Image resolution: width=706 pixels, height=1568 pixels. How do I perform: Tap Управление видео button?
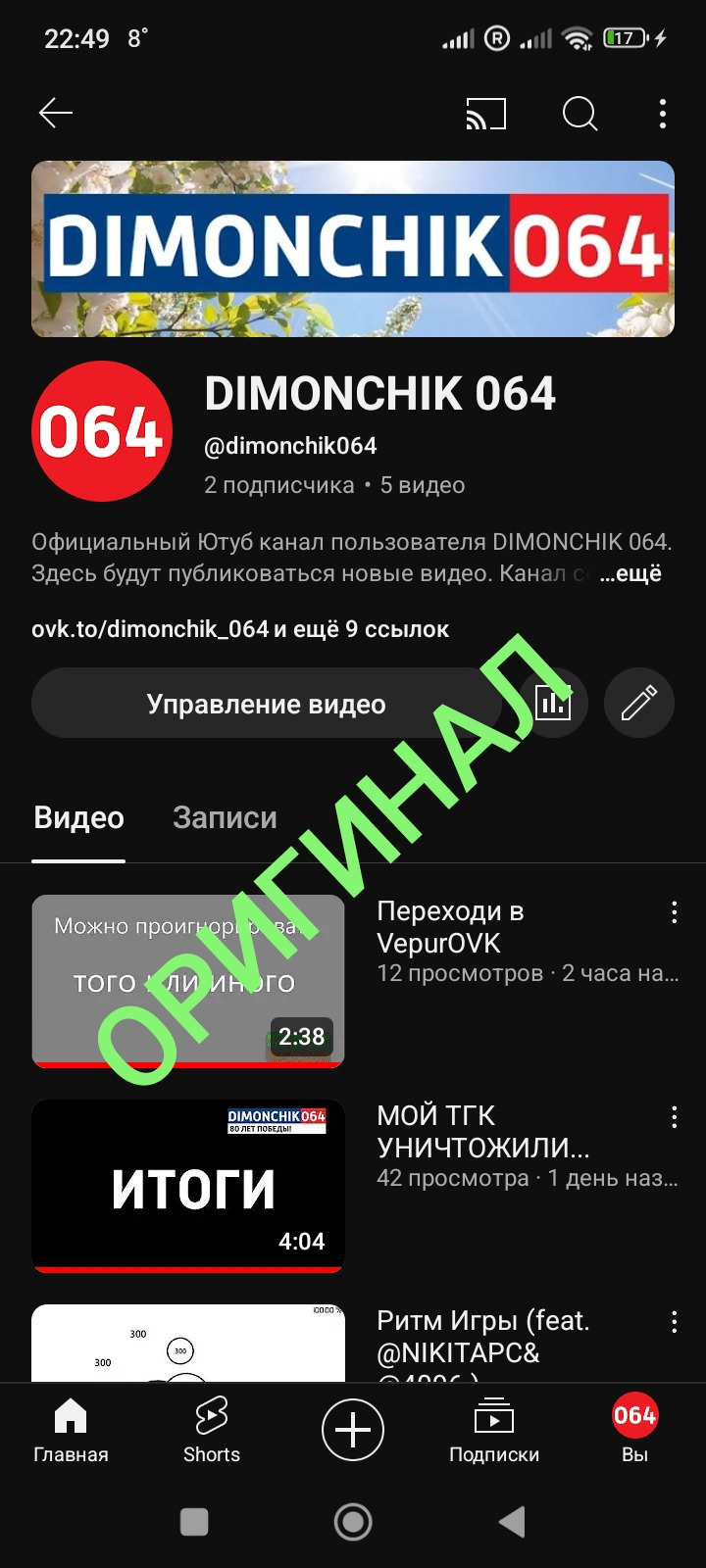266,704
